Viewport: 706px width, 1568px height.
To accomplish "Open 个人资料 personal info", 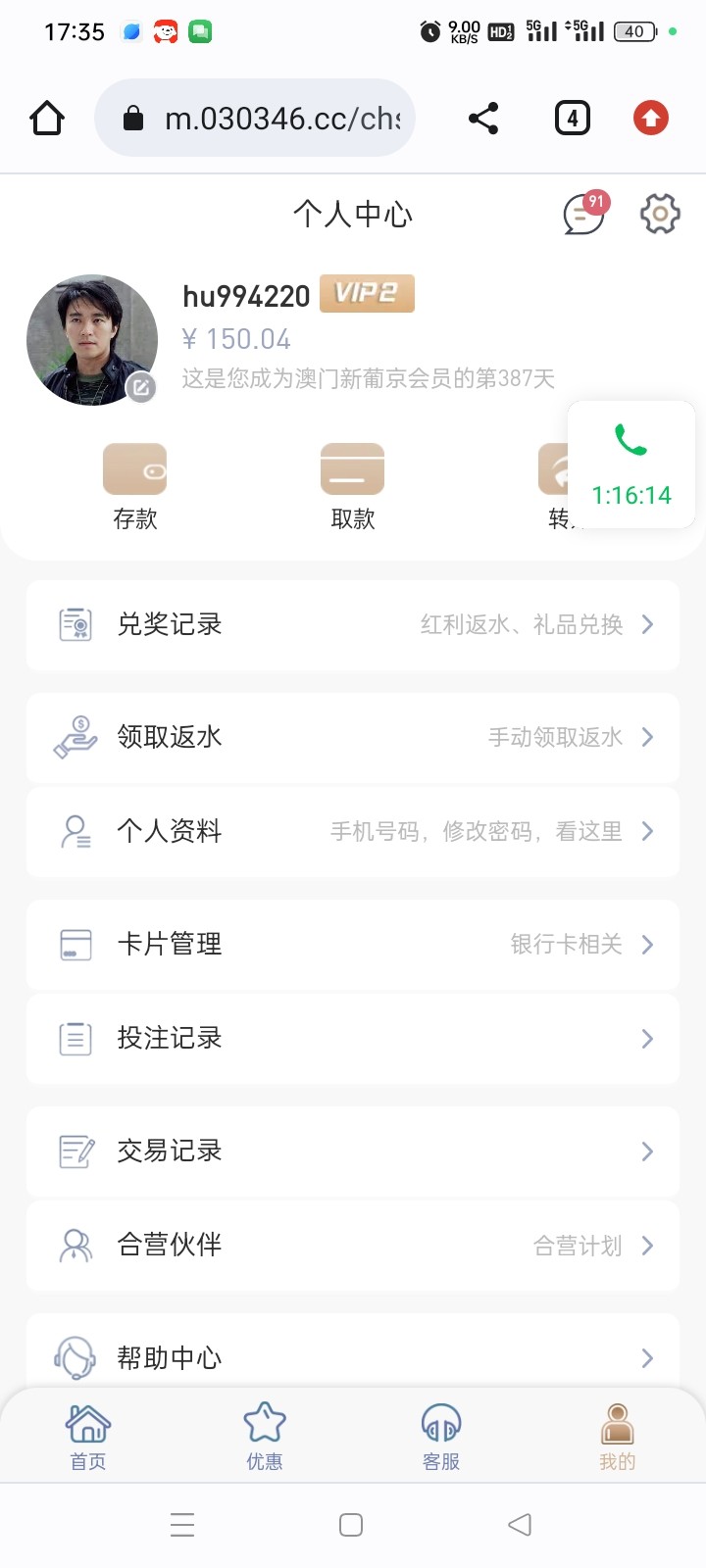I will (x=353, y=832).
